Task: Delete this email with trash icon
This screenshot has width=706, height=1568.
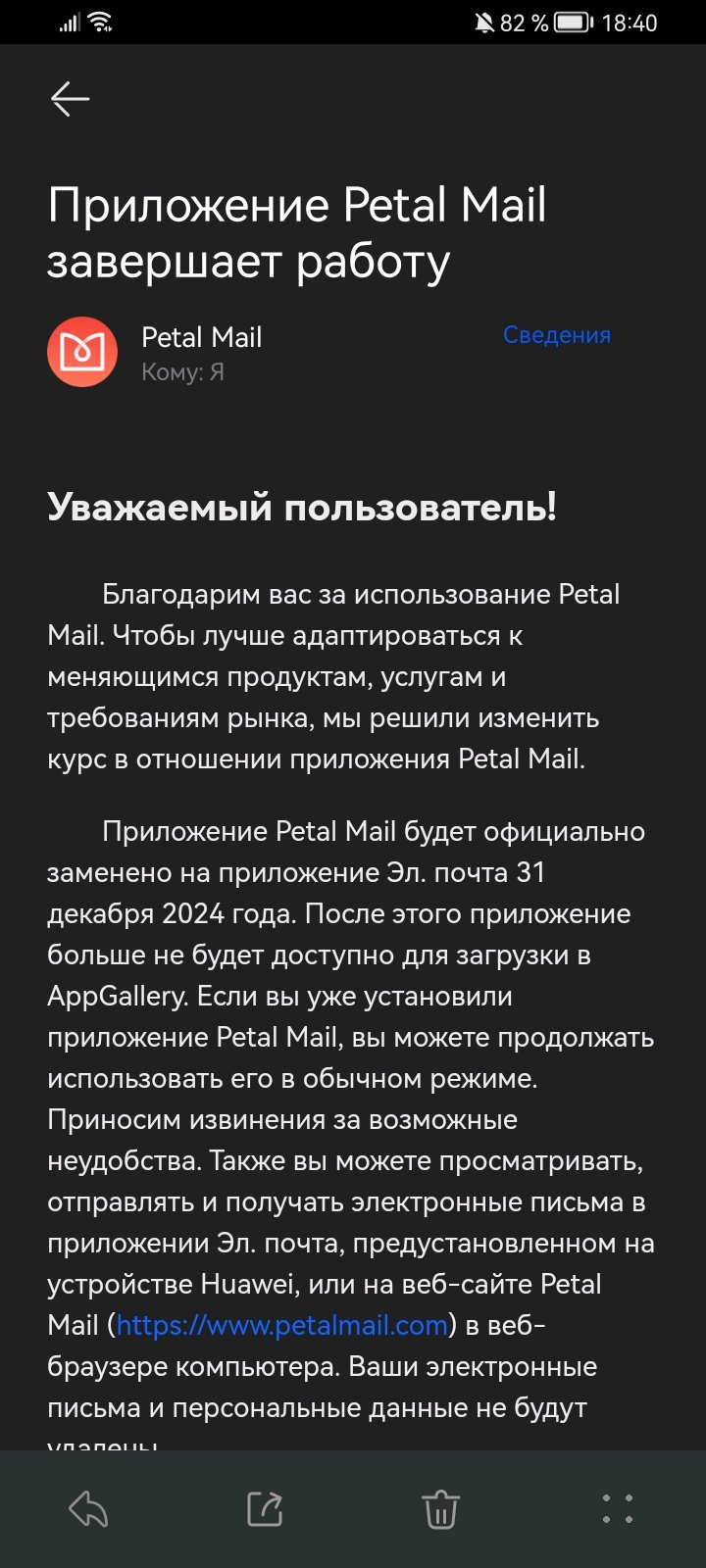Action: tap(440, 1509)
